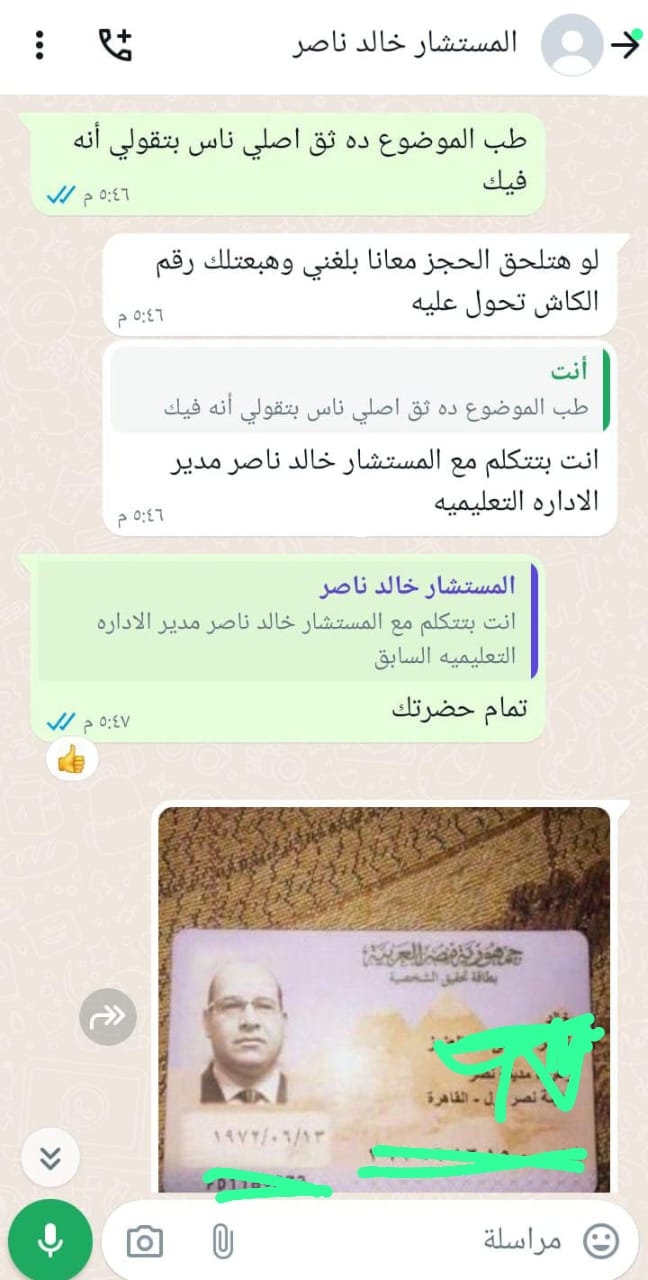Go back from the chat

pyautogui.click(x=626, y=45)
